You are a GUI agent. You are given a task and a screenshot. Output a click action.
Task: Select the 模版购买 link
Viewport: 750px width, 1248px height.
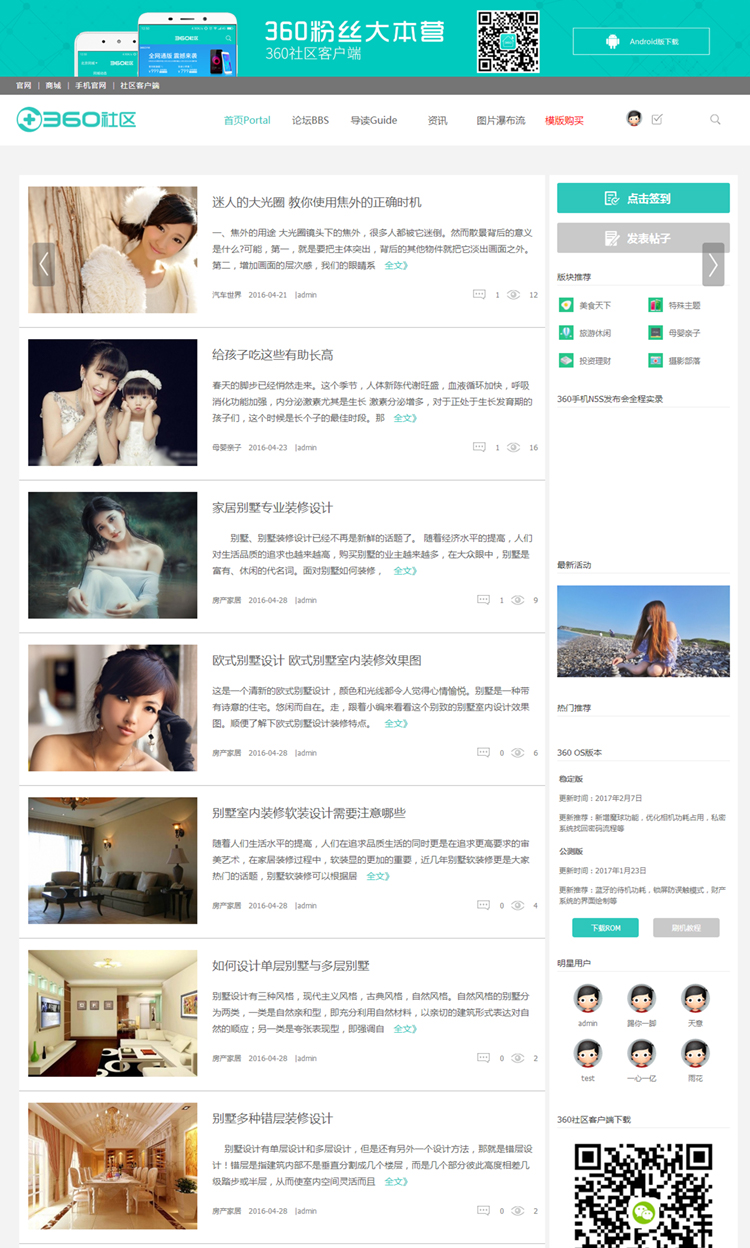(x=564, y=120)
